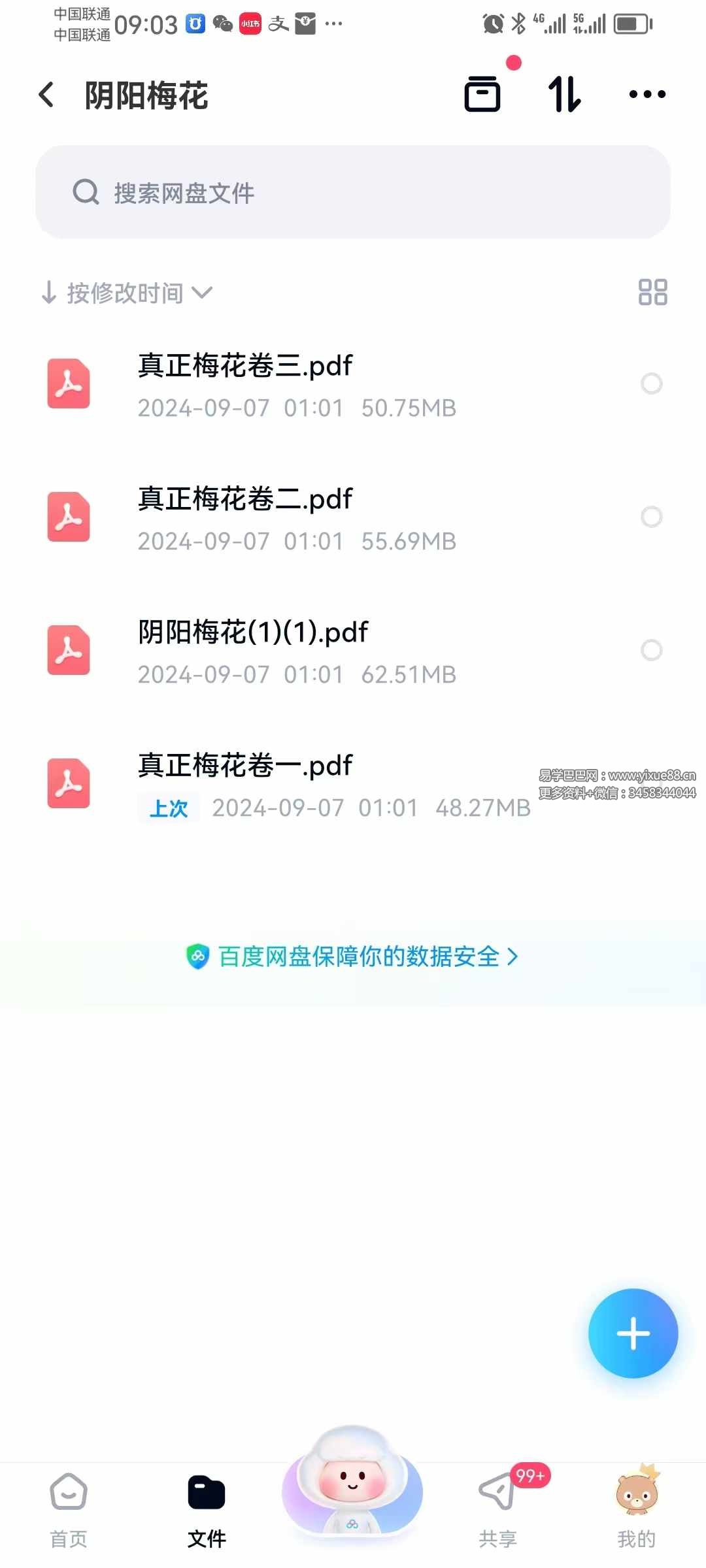Tap the back arrow to leave 阴阳梅花 folder
Viewport: 706px width, 1568px height.
tap(46, 95)
